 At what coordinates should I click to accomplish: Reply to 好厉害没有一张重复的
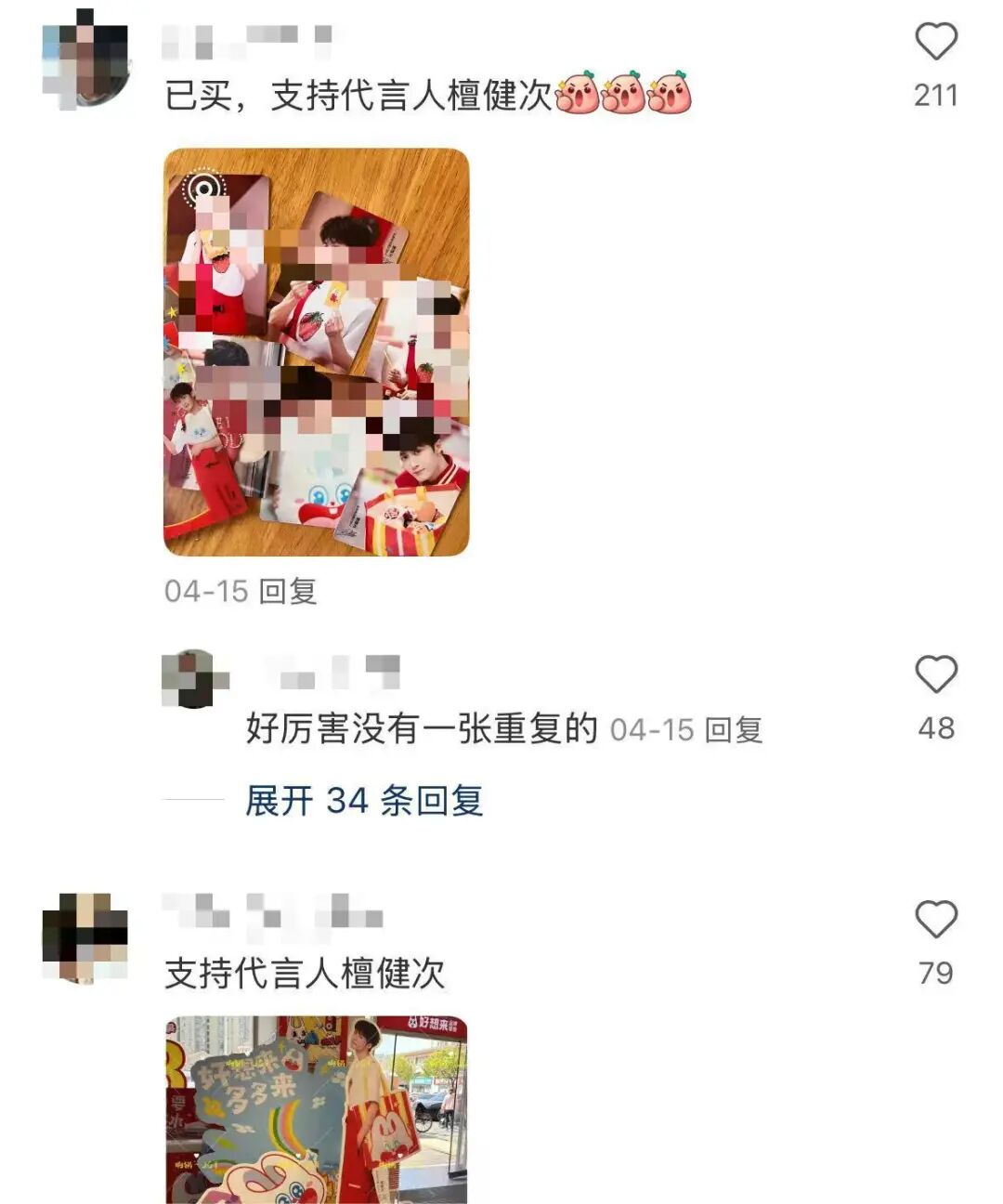pyautogui.click(x=733, y=730)
